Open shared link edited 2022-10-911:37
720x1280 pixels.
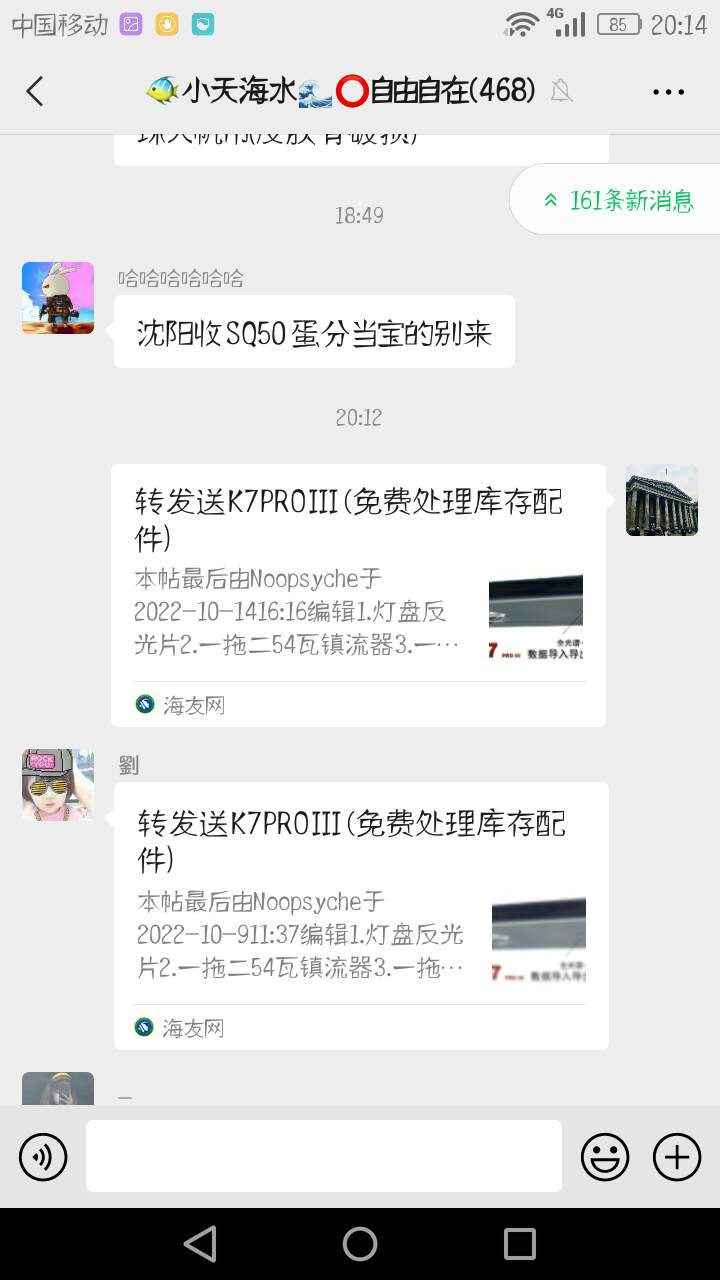tap(360, 915)
